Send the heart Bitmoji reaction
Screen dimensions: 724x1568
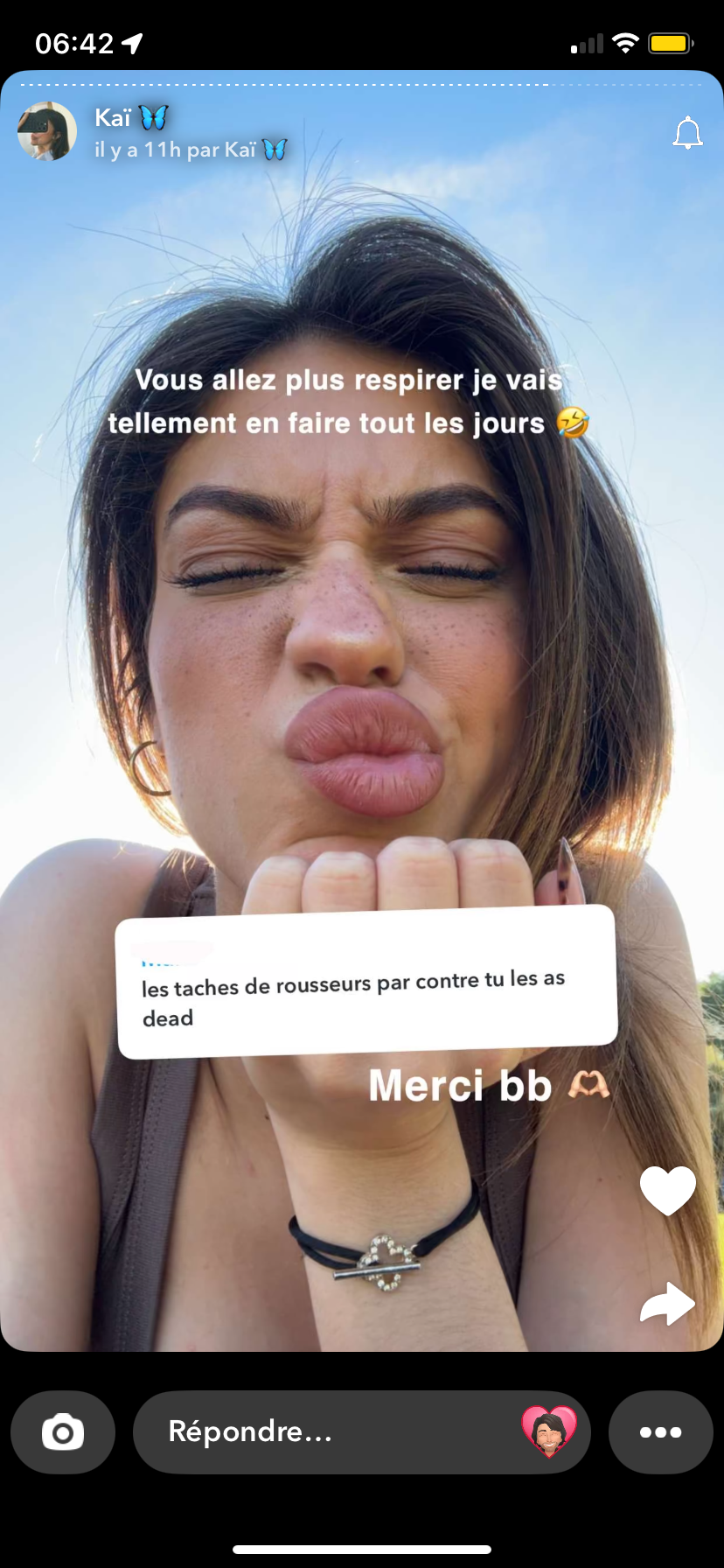549,1432
